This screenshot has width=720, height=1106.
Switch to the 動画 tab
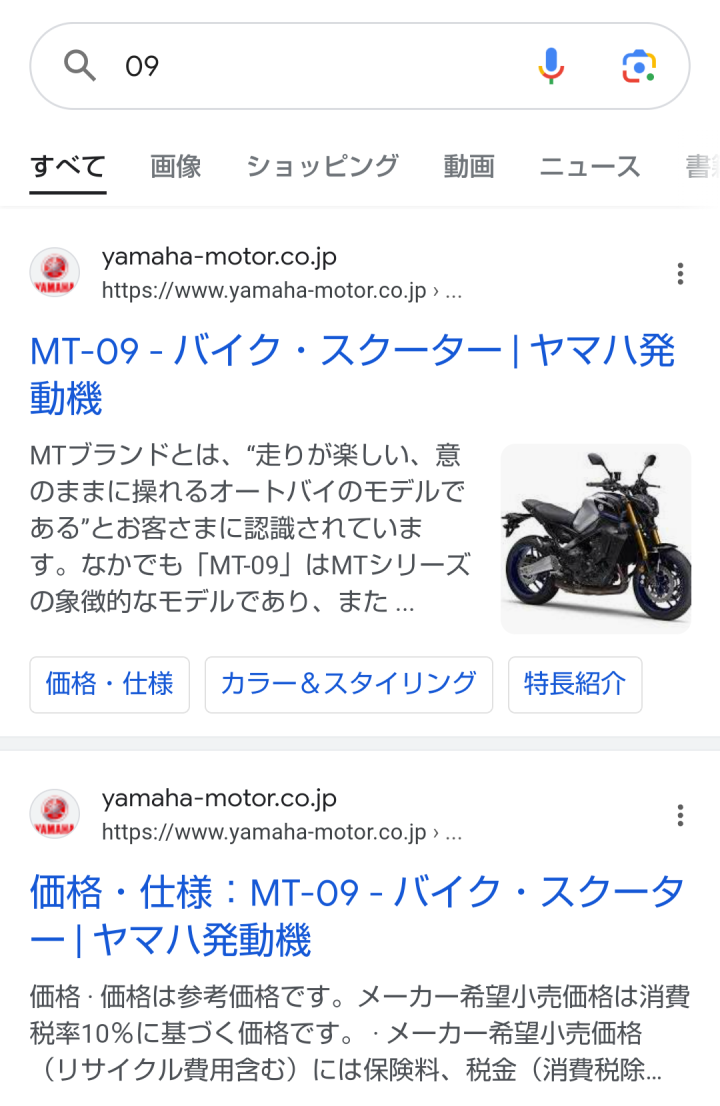[x=469, y=166]
